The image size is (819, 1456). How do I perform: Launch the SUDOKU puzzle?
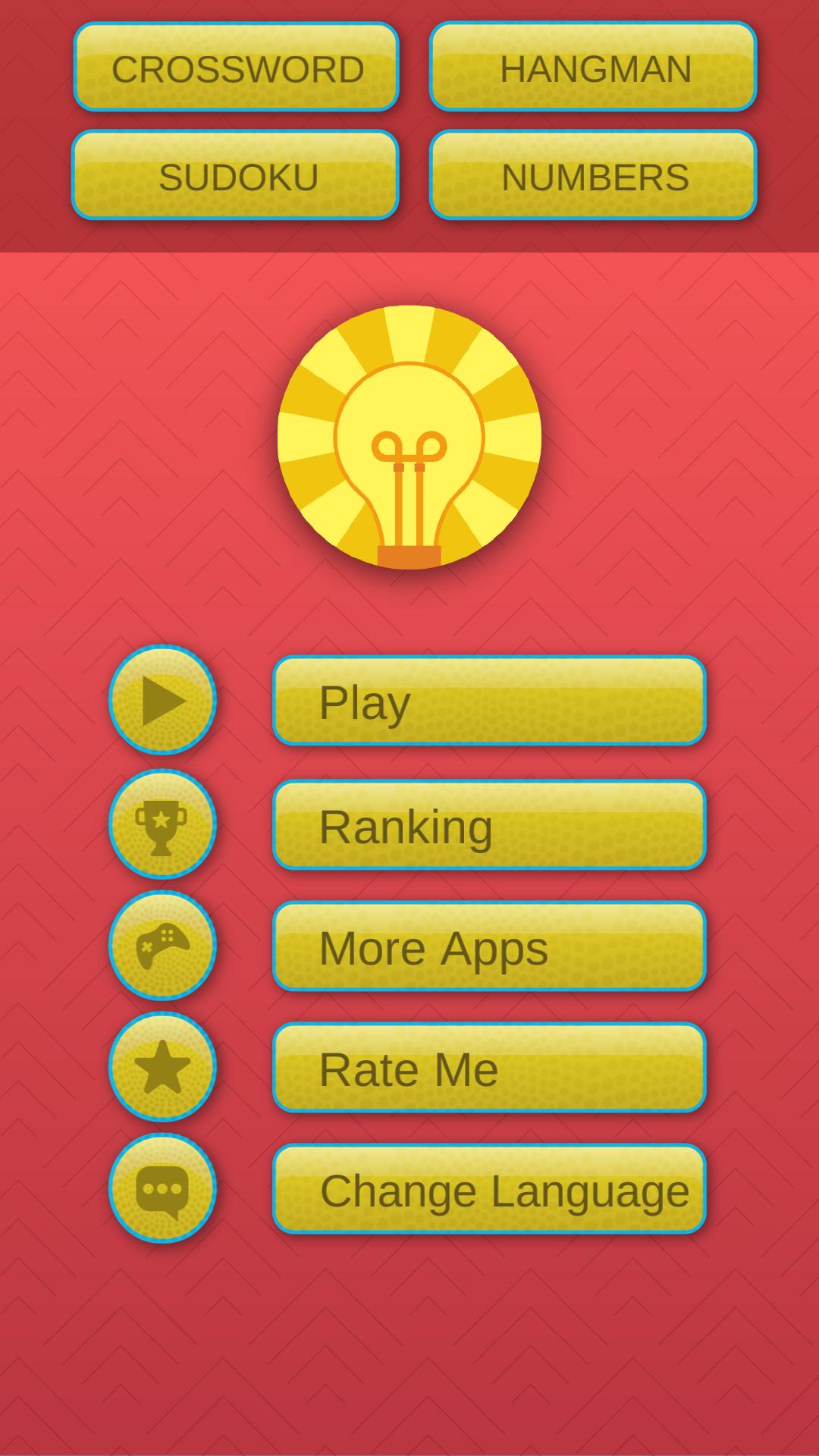(237, 176)
